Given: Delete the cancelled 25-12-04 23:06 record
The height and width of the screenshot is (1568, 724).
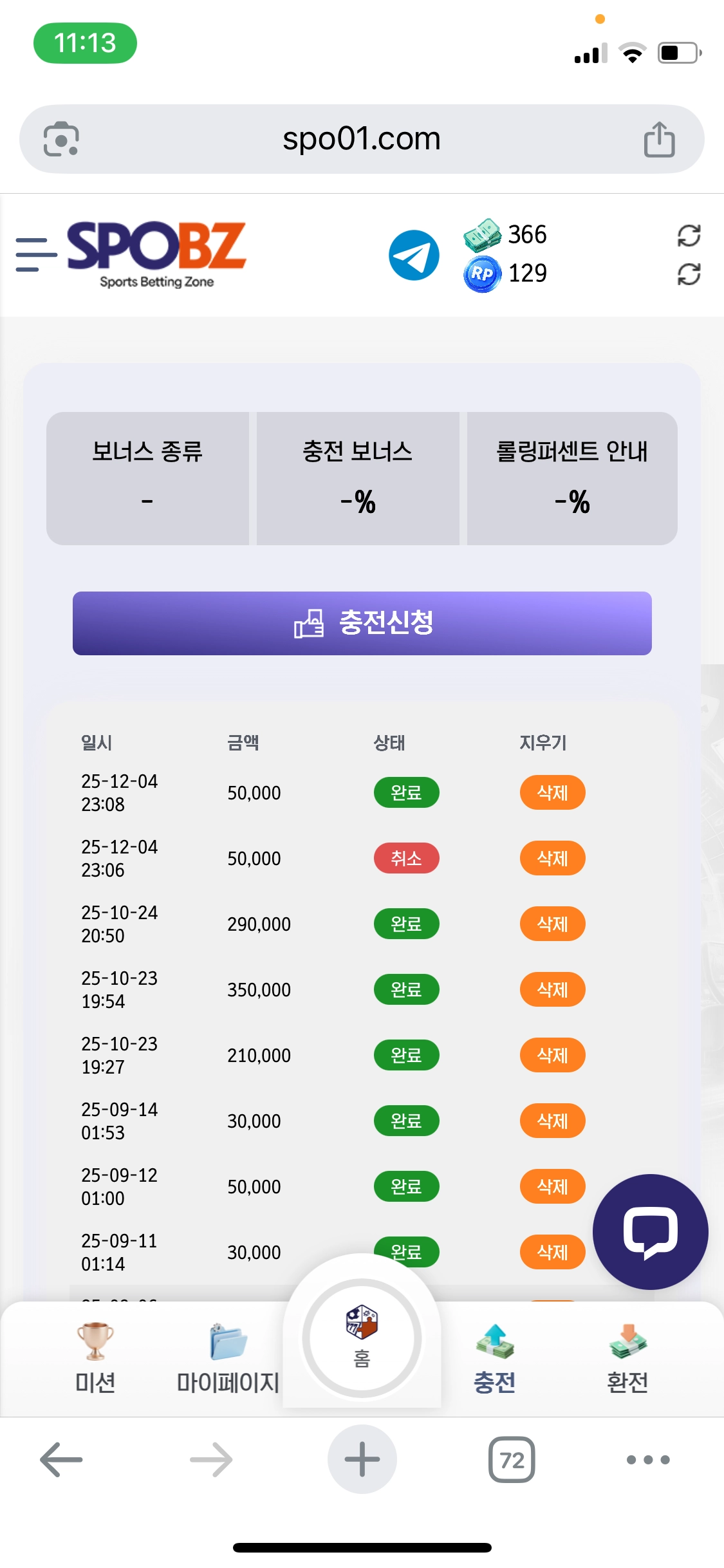Looking at the screenshot, I should (552, 858).
